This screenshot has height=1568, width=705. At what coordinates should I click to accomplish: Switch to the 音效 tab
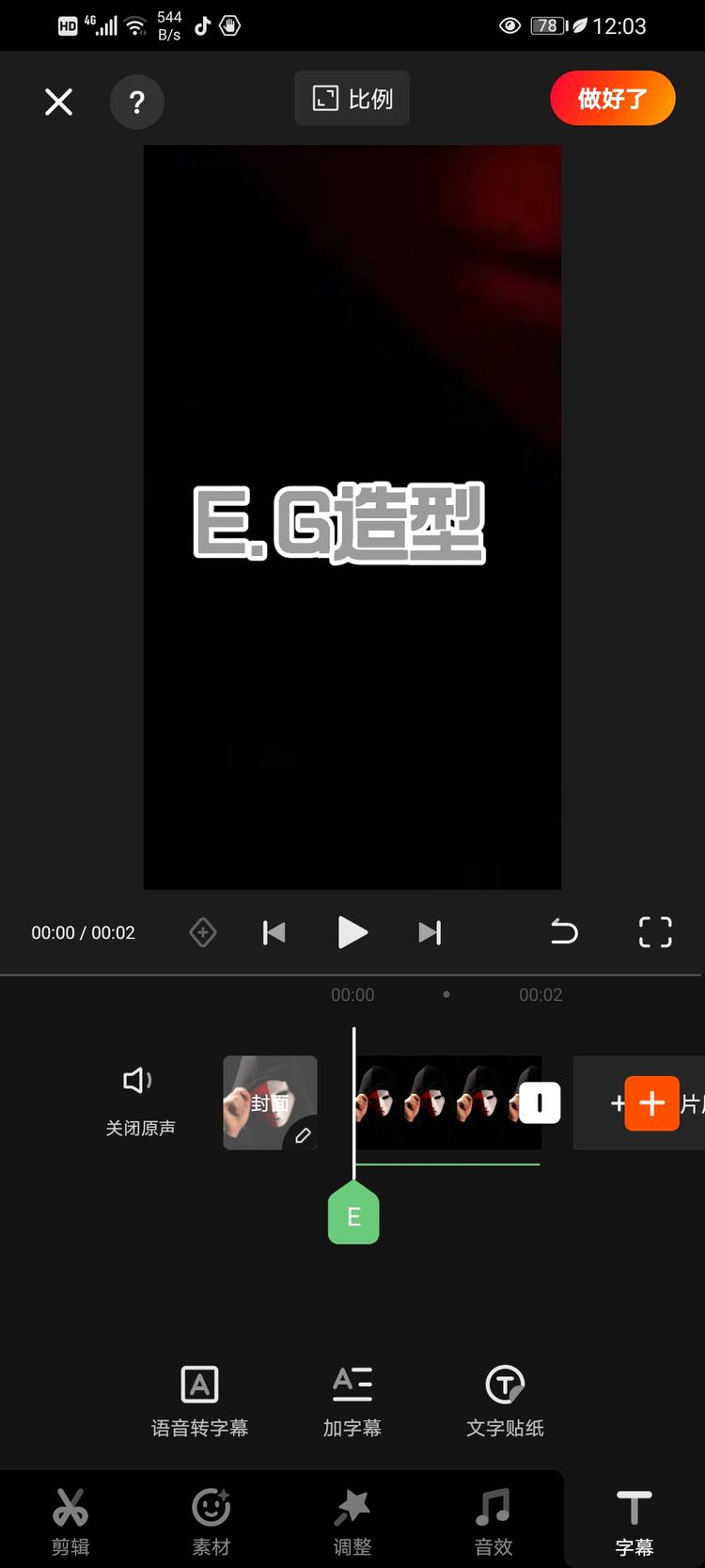click(x=493, y=1521)
